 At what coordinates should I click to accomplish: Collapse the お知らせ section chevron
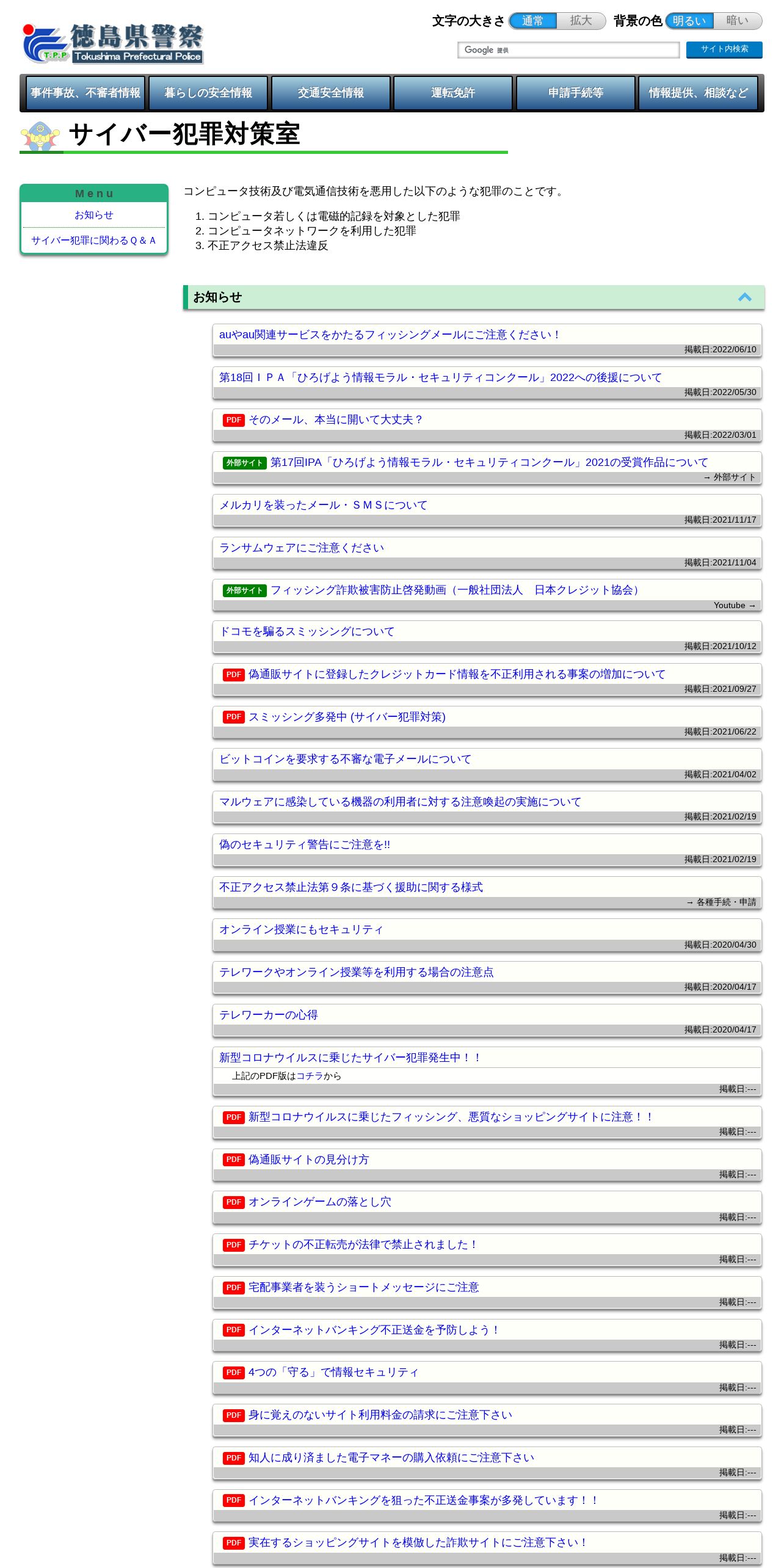pos(744,297)
